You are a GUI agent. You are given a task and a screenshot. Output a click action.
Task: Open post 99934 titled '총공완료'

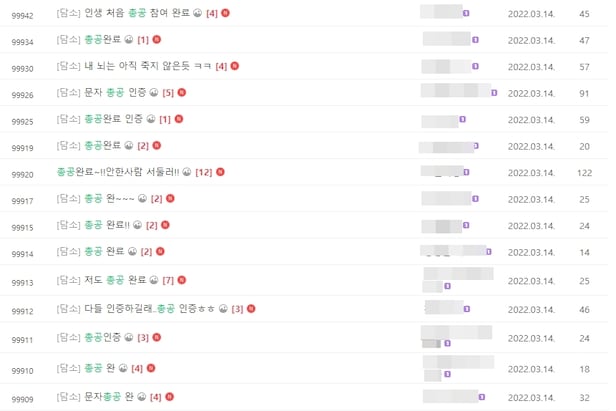[x=104, y=40]
